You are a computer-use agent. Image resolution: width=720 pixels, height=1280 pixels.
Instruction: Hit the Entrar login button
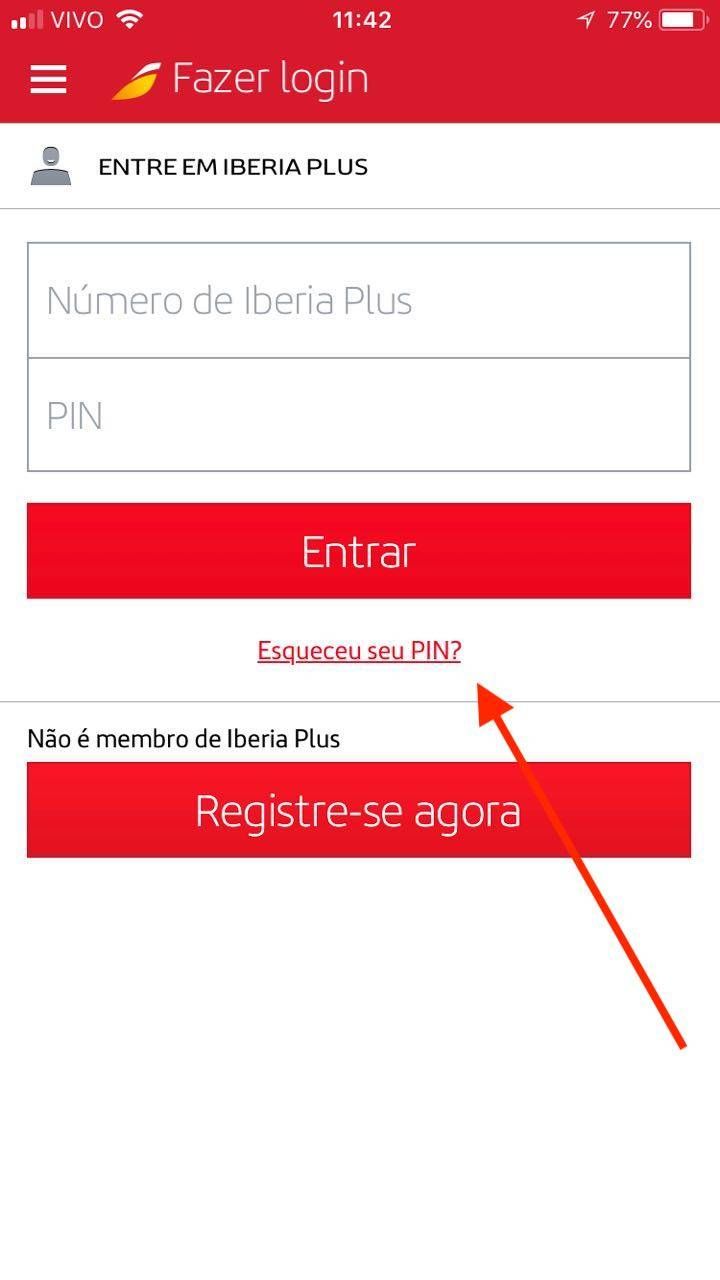(x=359, y=551)
